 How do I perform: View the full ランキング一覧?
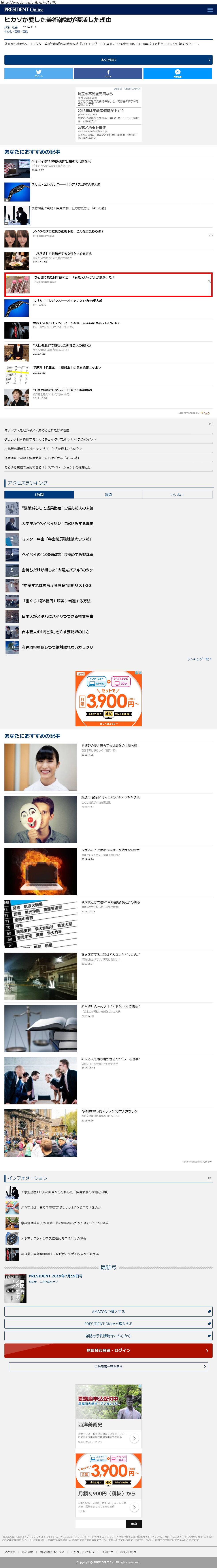coord(199,659)
